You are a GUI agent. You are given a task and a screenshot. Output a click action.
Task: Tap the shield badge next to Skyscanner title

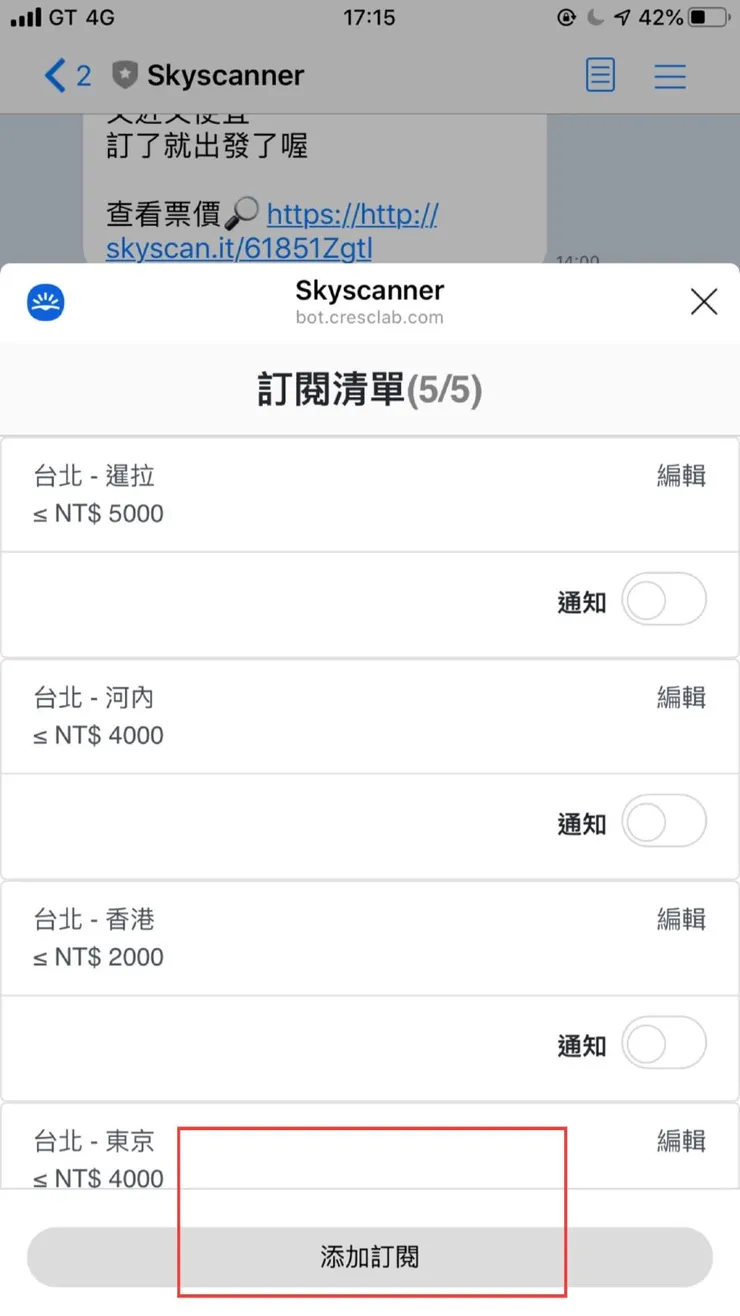click(x=127, y=75)
